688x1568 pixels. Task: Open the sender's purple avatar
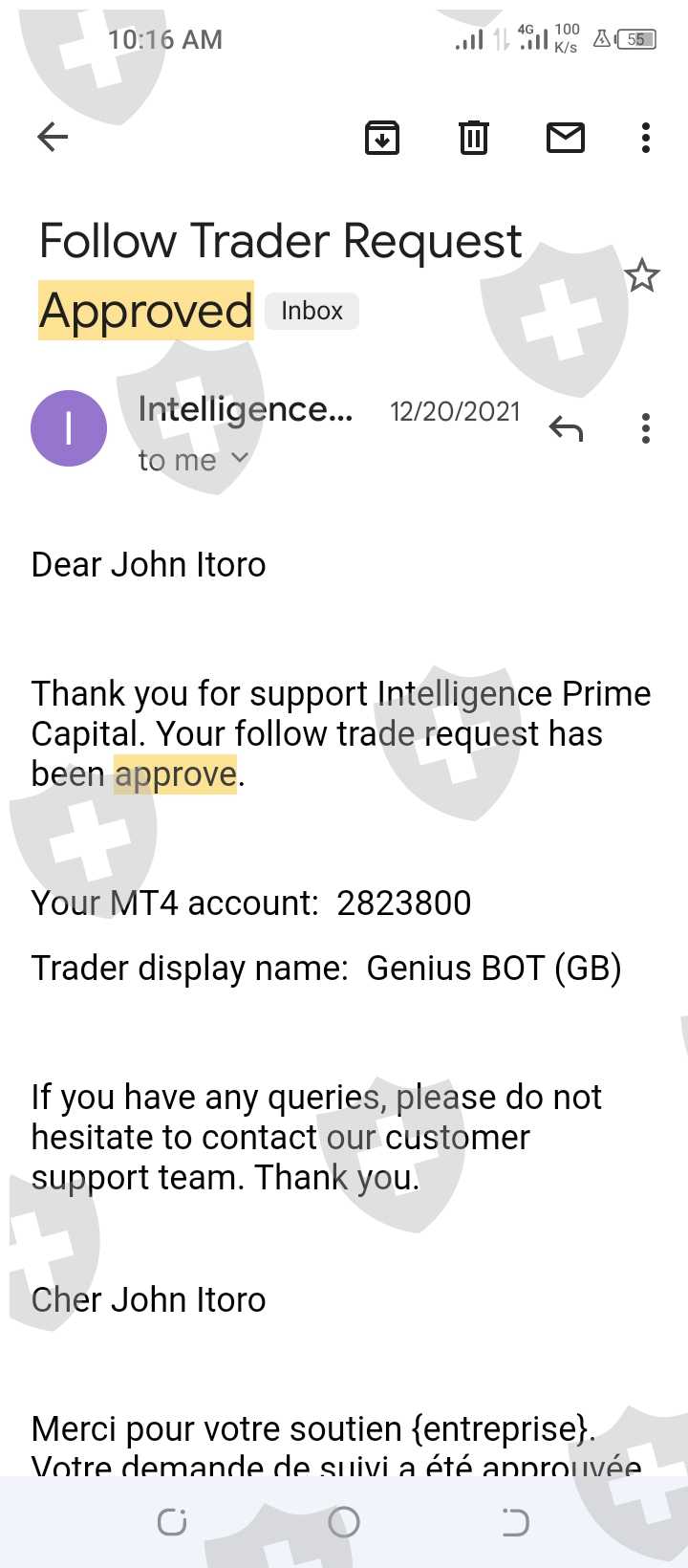click(x=69, y=428)
